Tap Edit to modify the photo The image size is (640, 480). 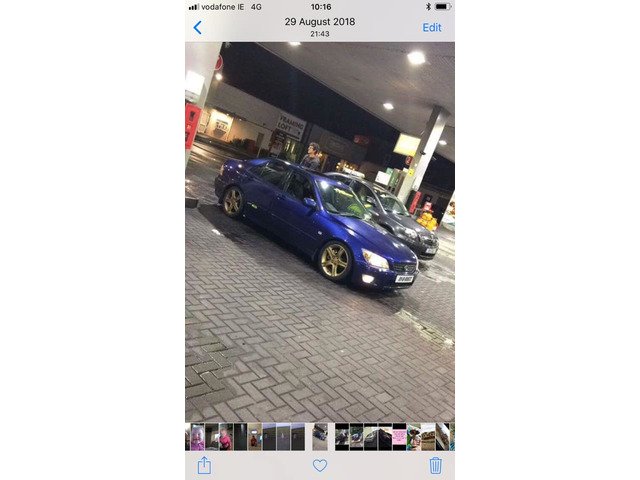[x=431, y=28]
